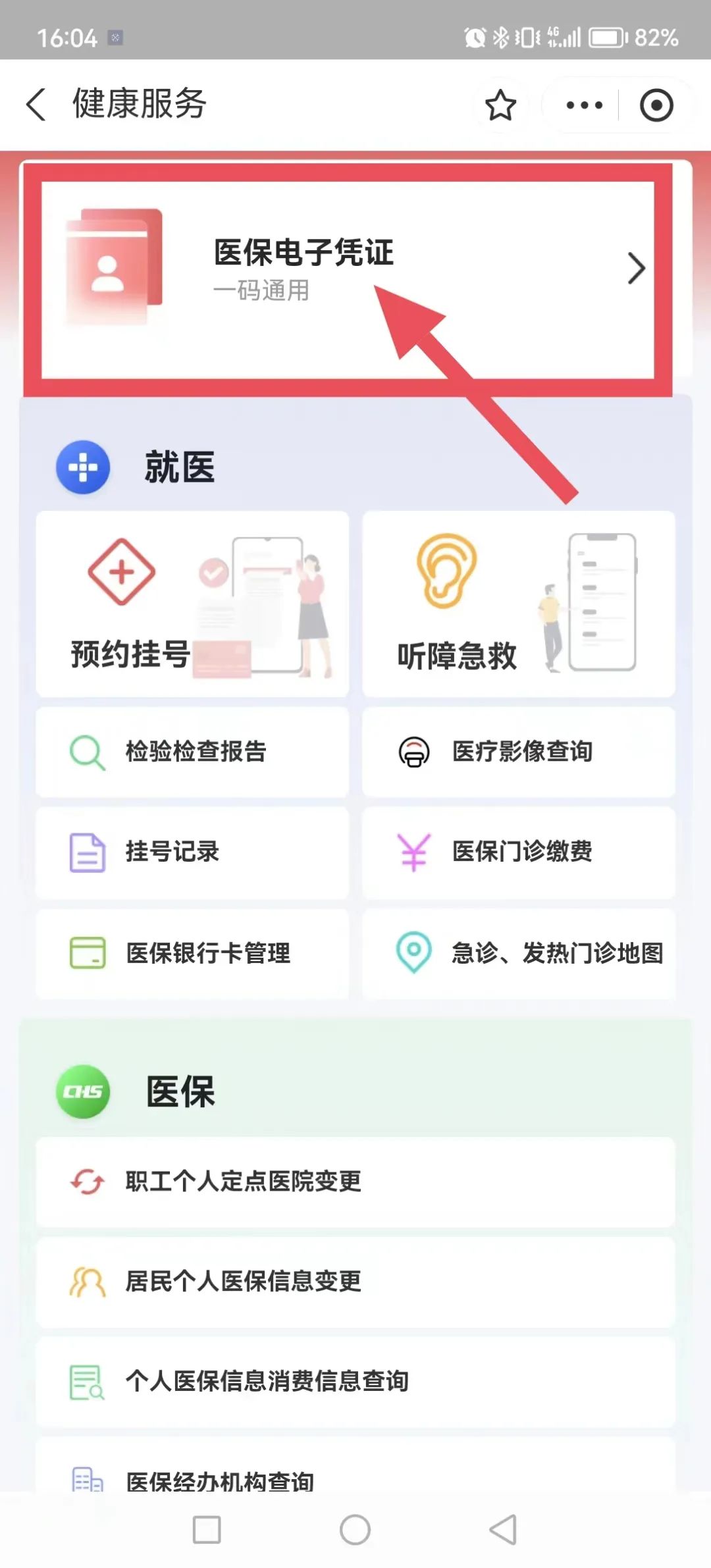View 检验检查报告
711x1568 pixels.
pyautogui.click(x=192, y=752)
